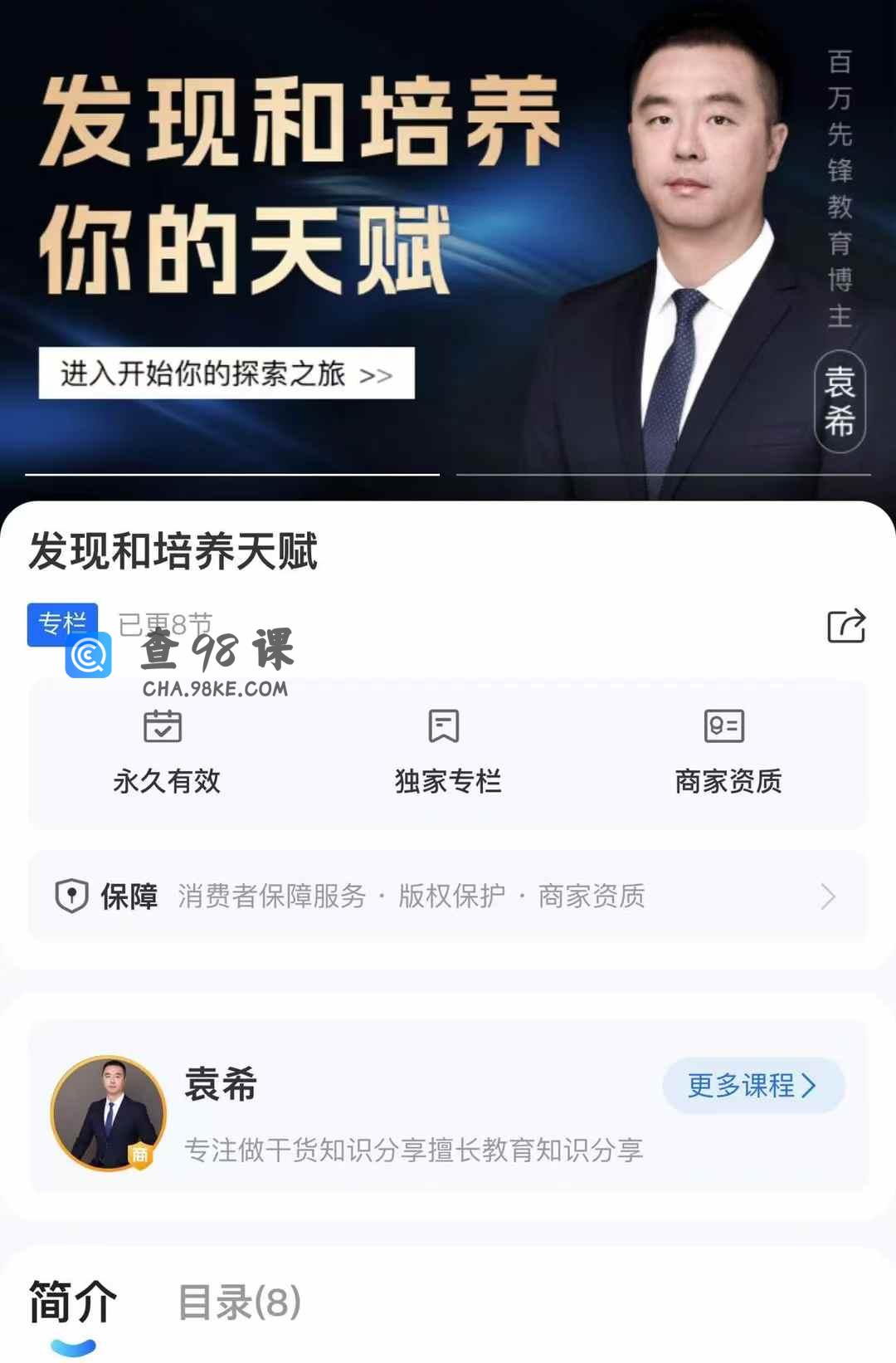896x1363 pixels.
Task: Open the 保障 guarantee services row
Action: pos(448,896)
